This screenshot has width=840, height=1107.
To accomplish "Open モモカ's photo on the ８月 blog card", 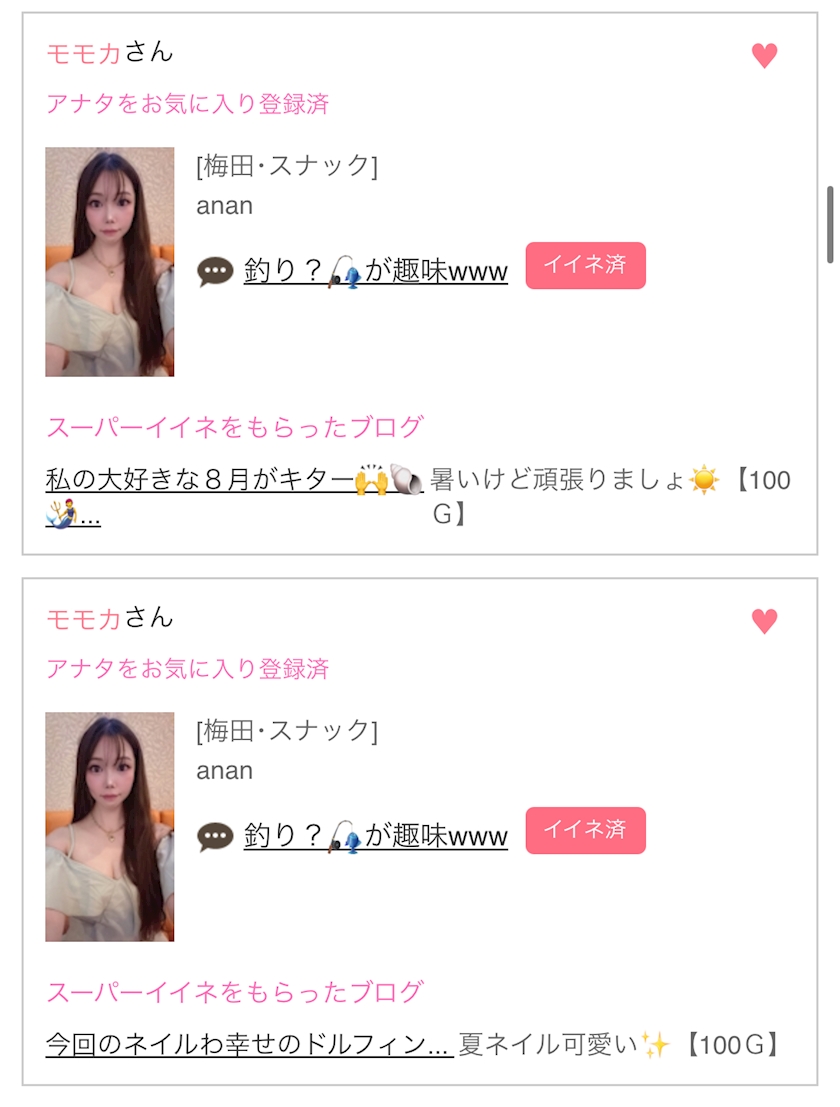I will click(110, 262).
